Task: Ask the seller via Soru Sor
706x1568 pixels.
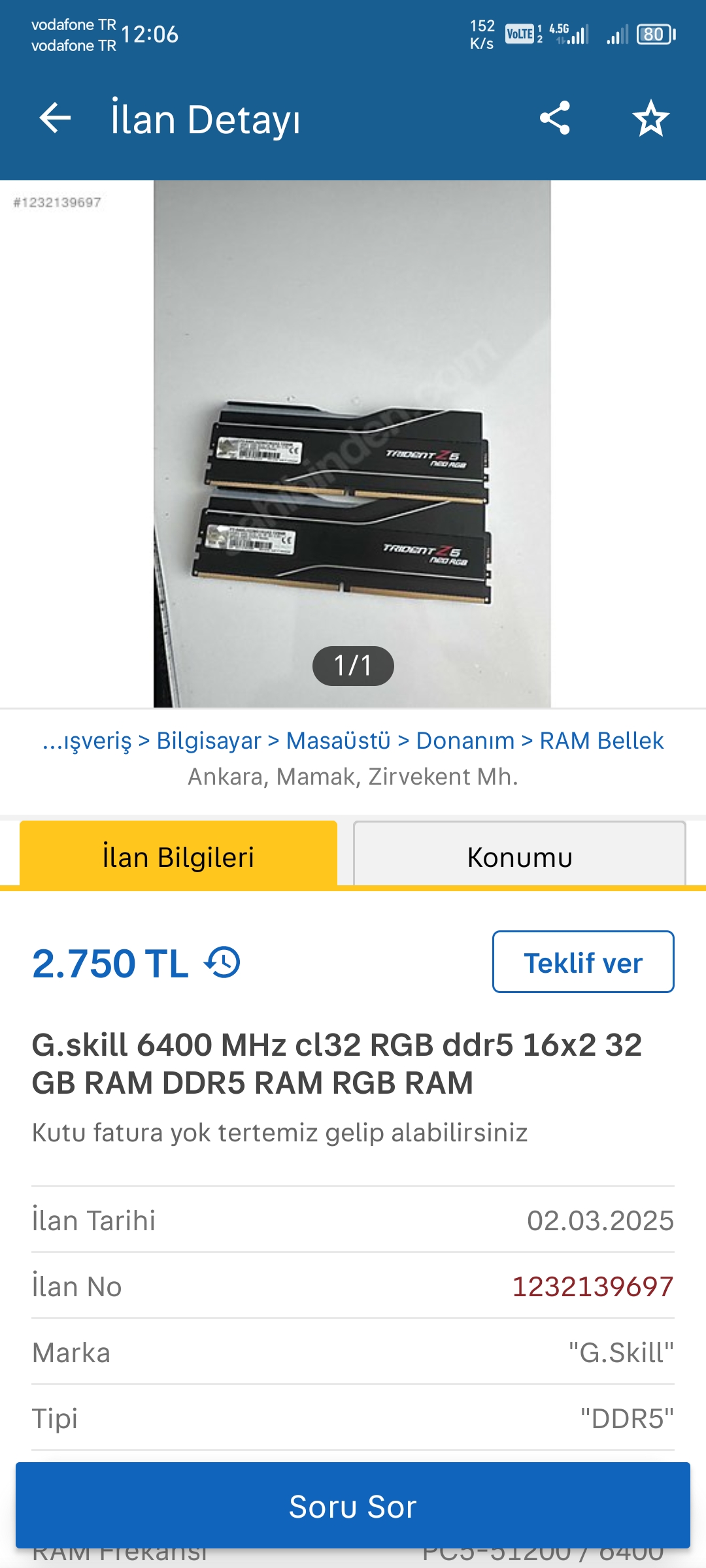Action: (353, 1506)
